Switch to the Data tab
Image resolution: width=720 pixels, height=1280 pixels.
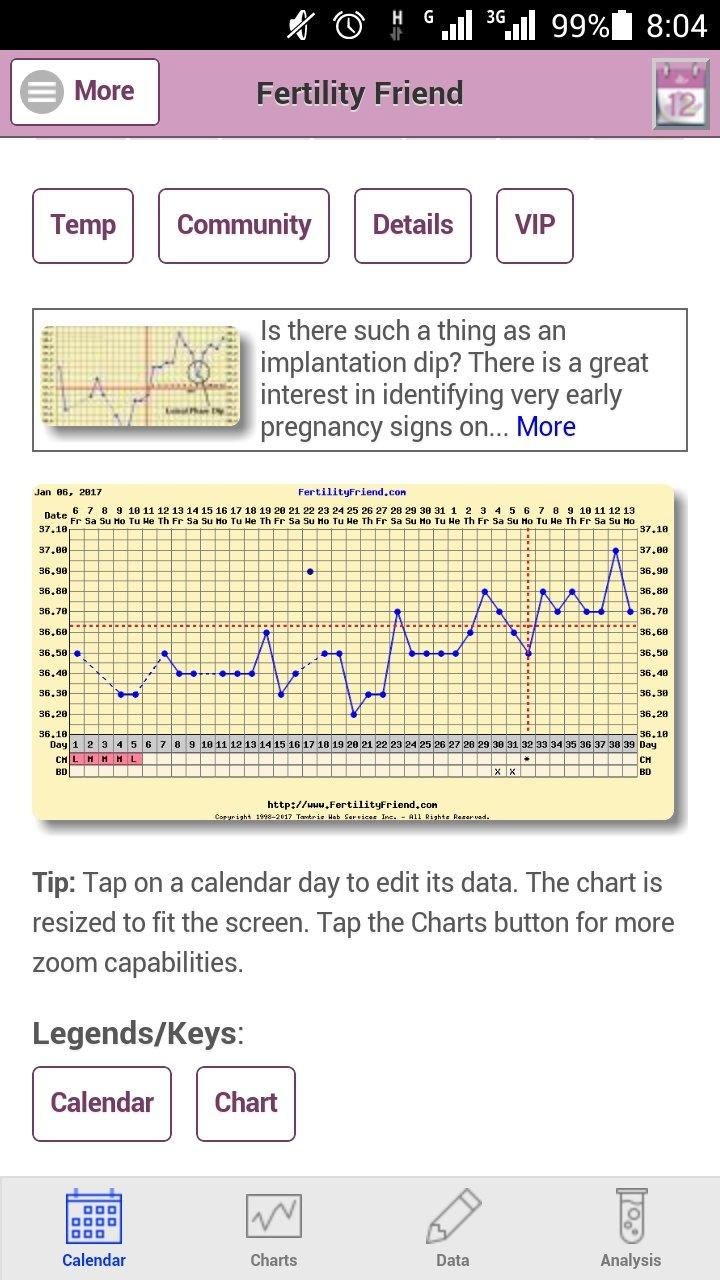452,1229
